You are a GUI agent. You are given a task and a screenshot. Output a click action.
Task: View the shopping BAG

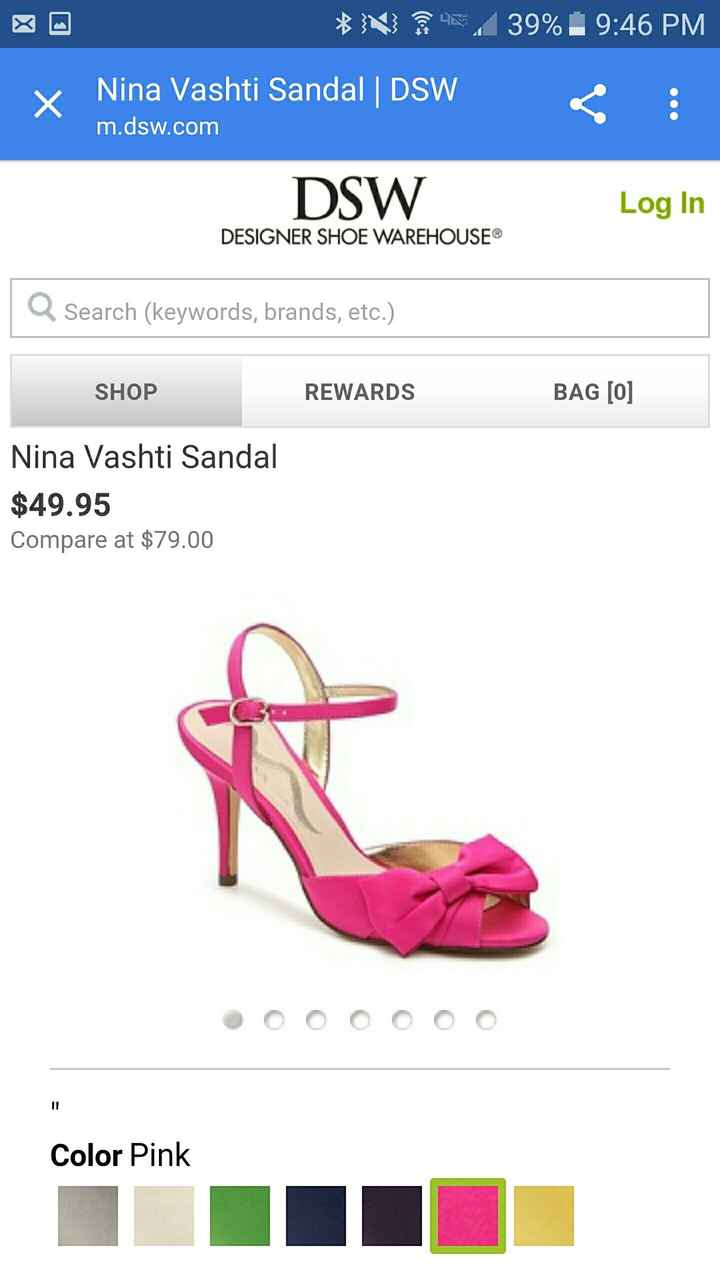coord(593,392)
